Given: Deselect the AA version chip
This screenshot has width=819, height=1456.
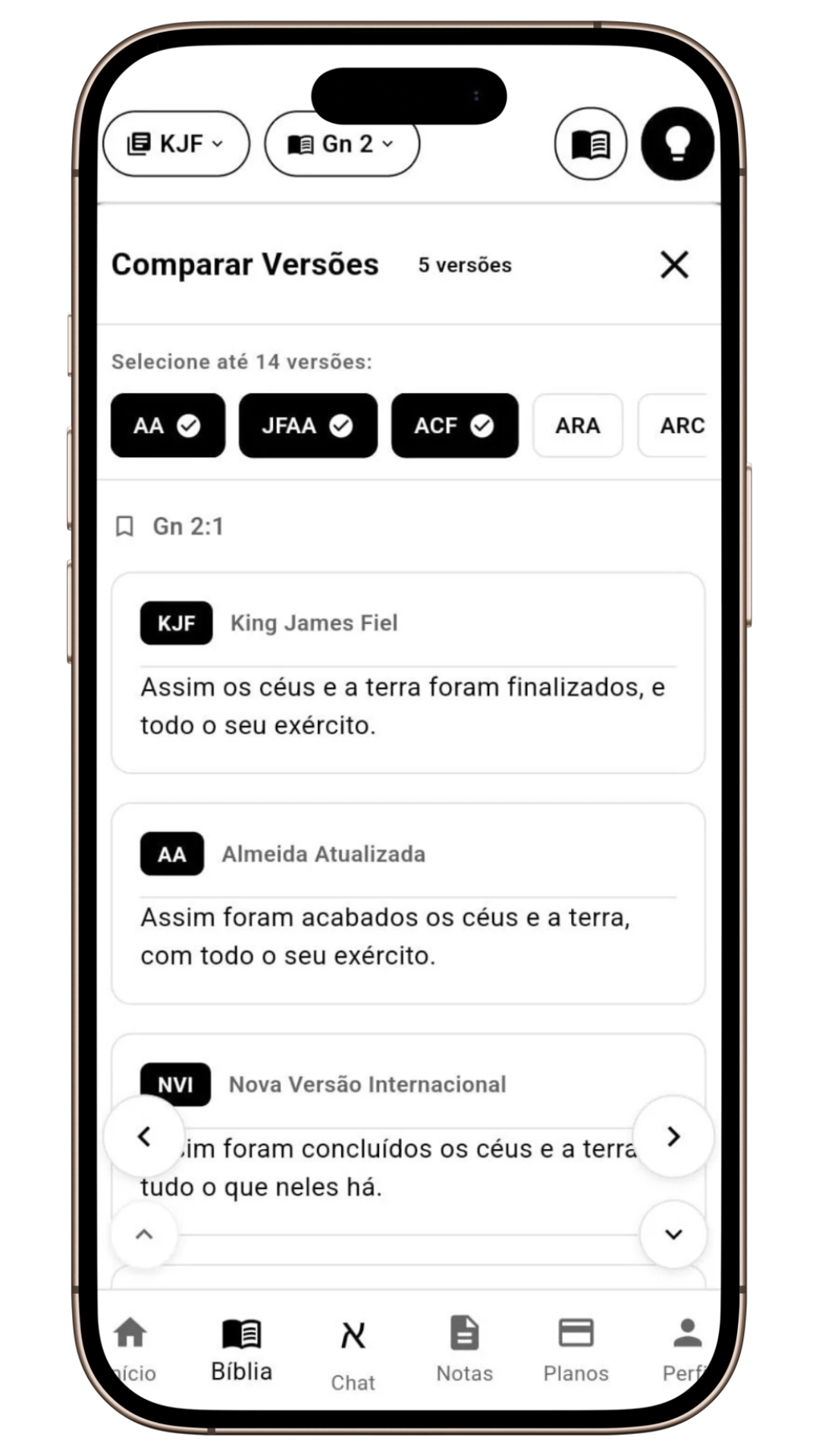Looking at the screenshot, I should tap(168, 425).
